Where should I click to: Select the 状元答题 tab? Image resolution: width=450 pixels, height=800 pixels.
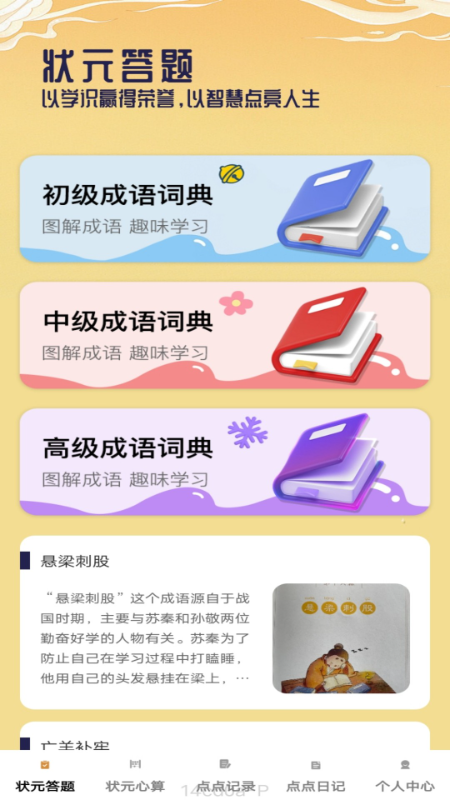pyautogui.click(x=45, y=776)
